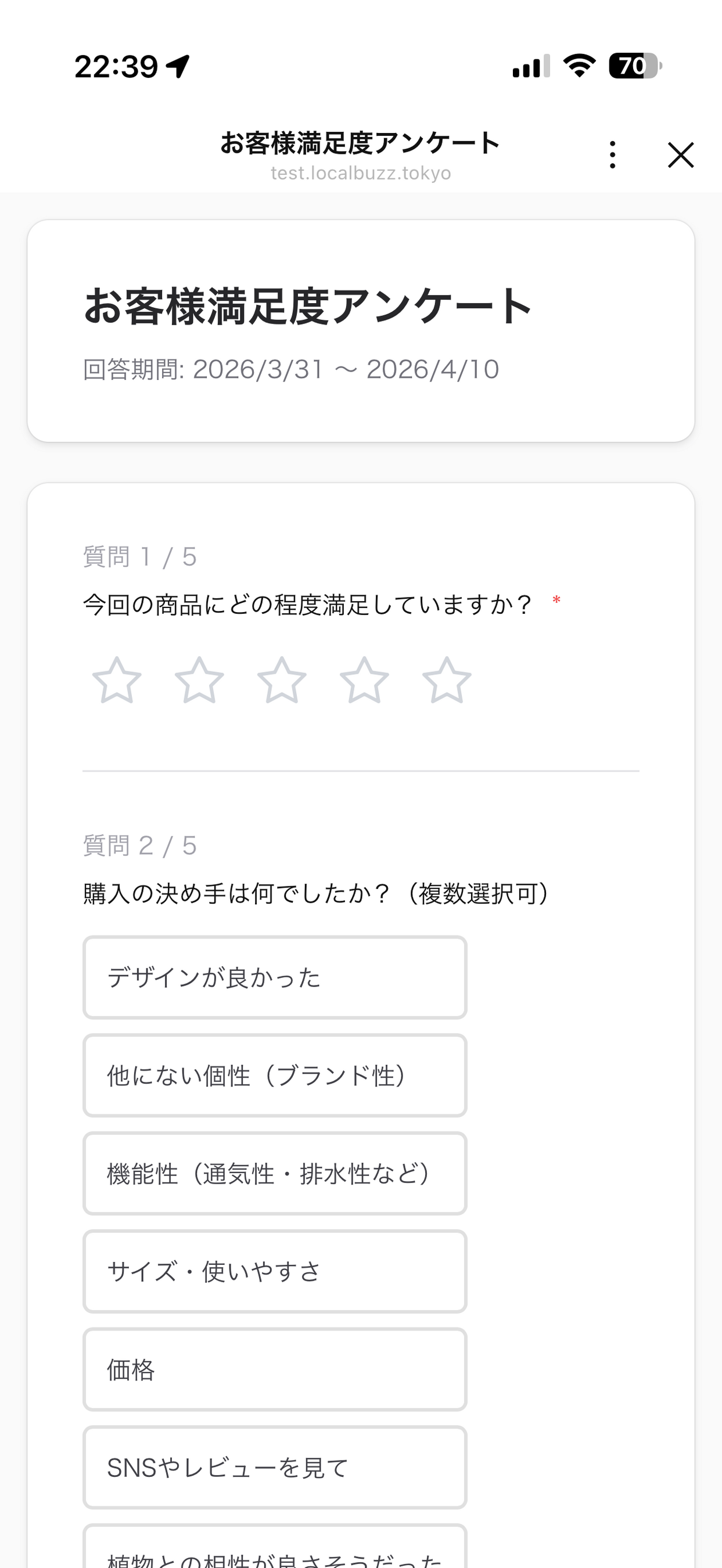The width and height of the screenshot is (722, 1568).
Task: Choose 機能性（通気性・排水性など） option
Action: [275, 1174]
